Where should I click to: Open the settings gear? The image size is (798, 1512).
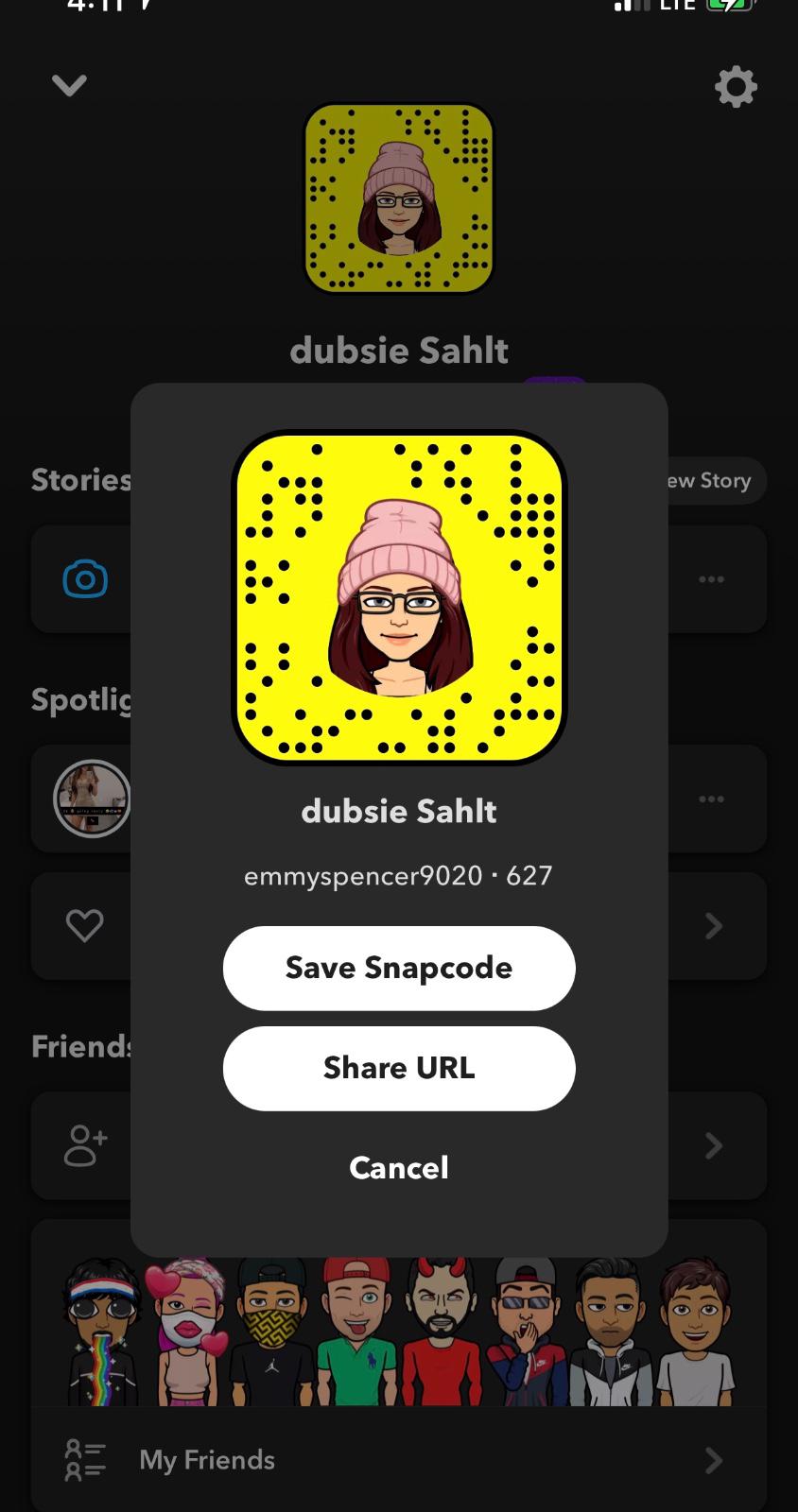tap(736, 87)
